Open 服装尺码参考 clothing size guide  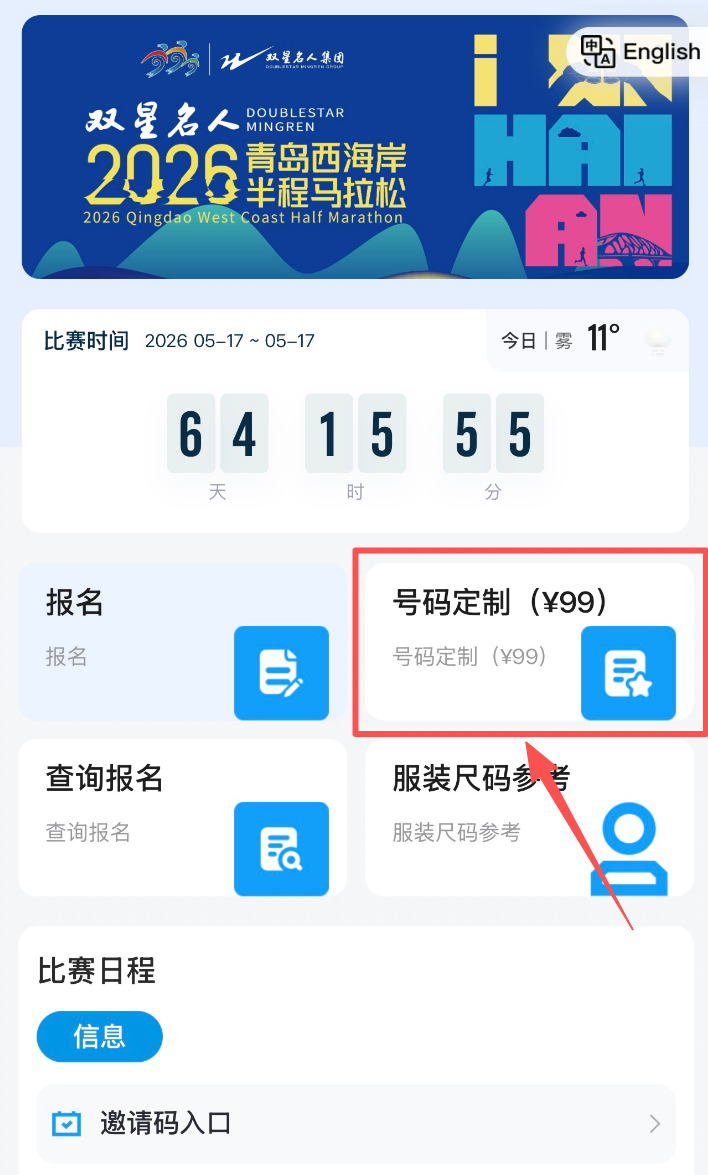click(529, 817)
